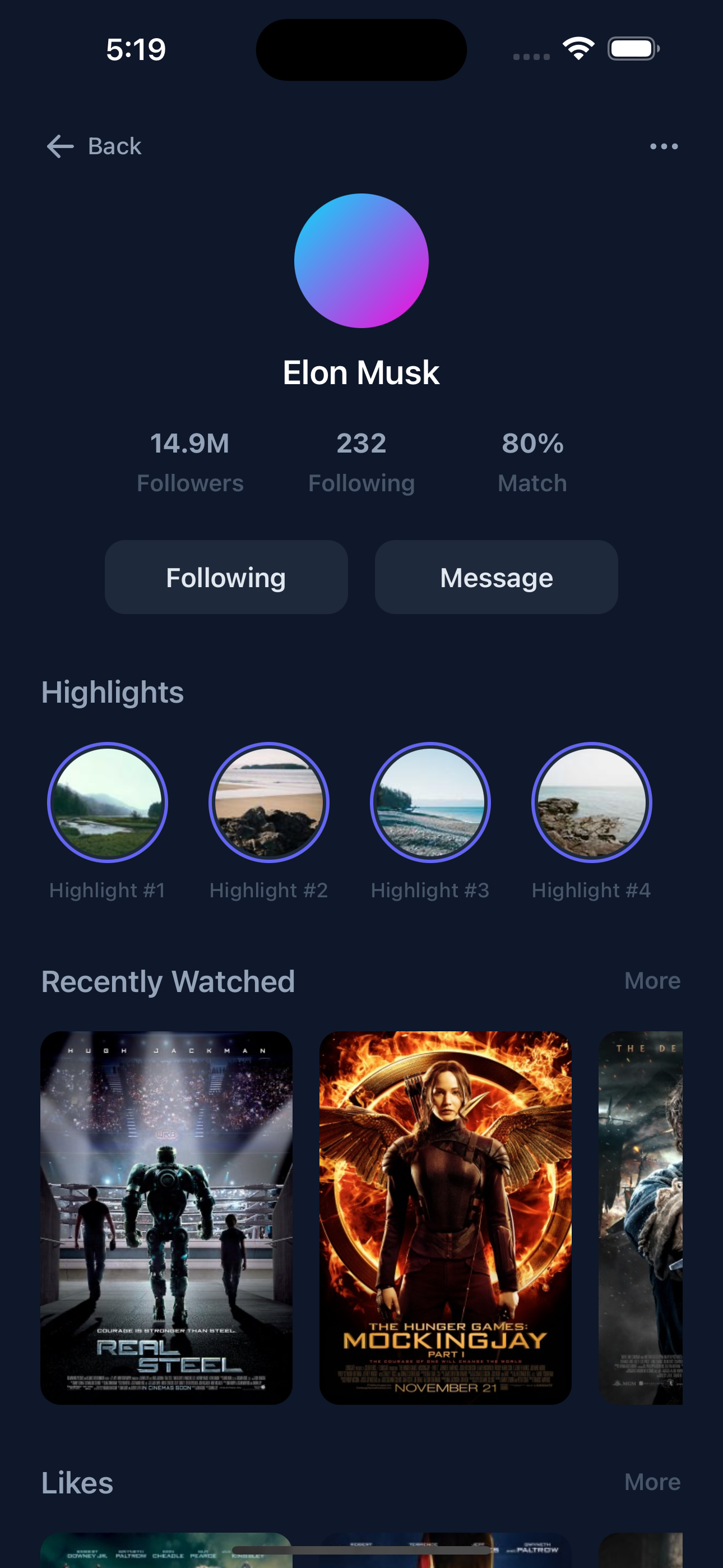
Task: Open Highlight #2 story circle
Action: point(268,803)
